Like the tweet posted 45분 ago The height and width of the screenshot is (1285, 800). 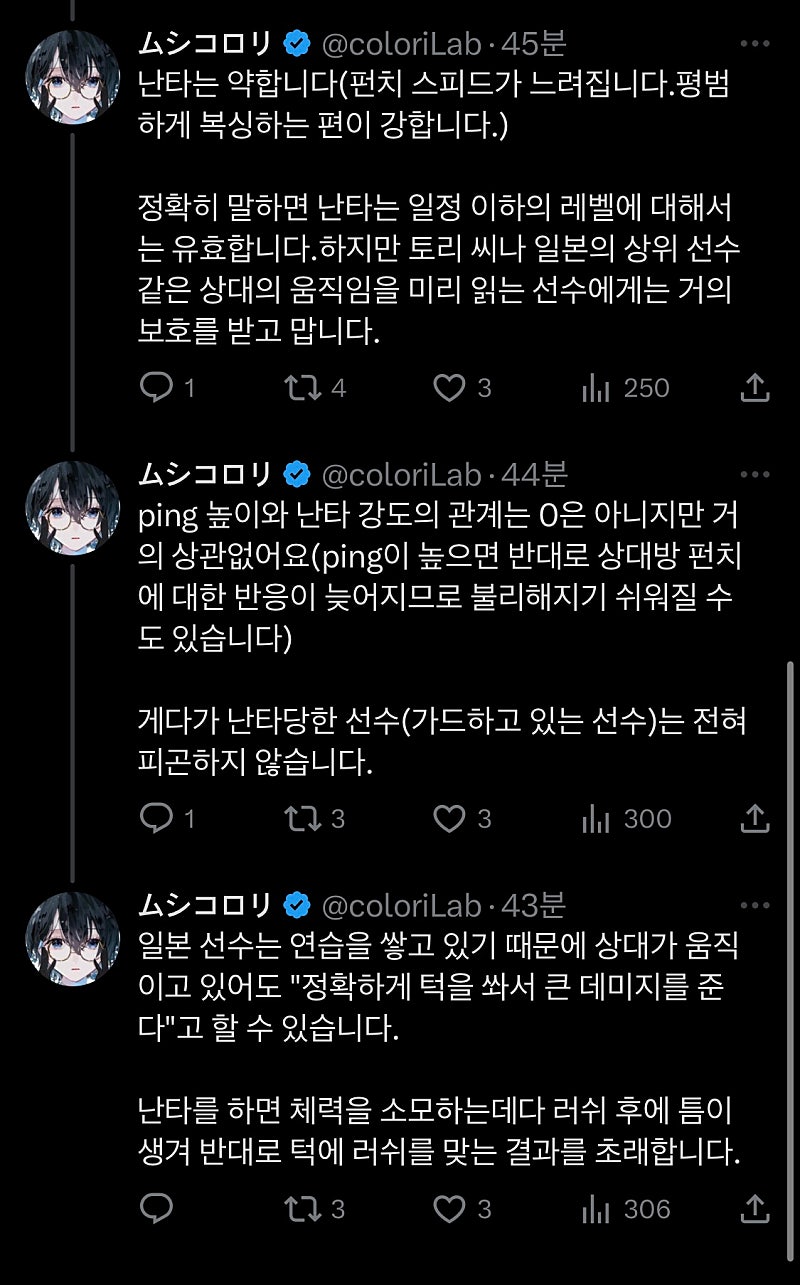pos(451,387)
